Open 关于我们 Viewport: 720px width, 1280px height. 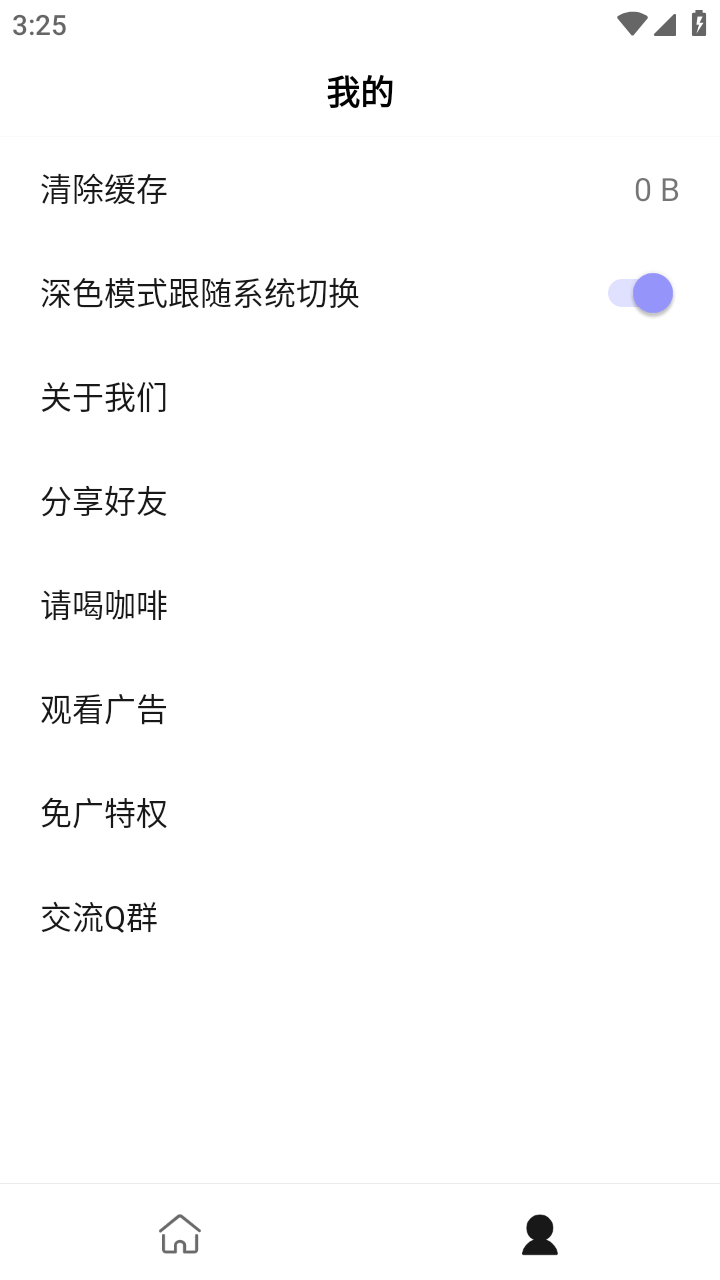[360, 397]
